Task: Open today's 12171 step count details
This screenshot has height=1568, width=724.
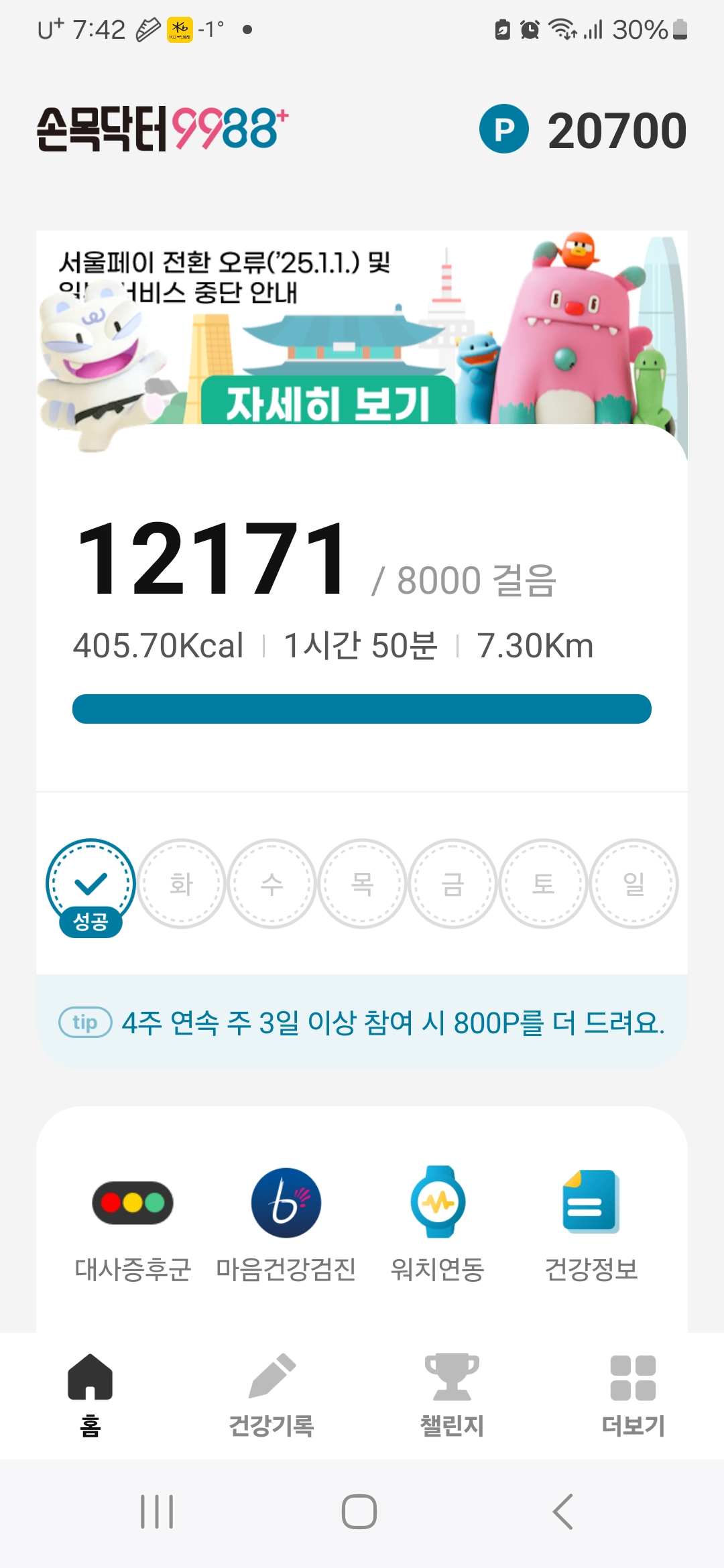Action: click(x=212, y=560)
